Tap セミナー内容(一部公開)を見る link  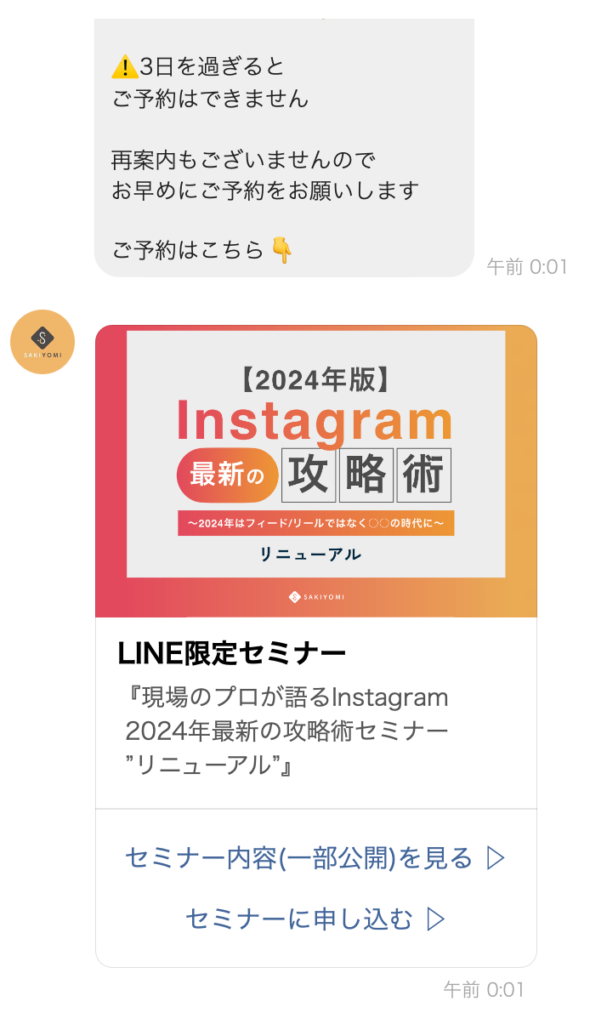[315, 858]
